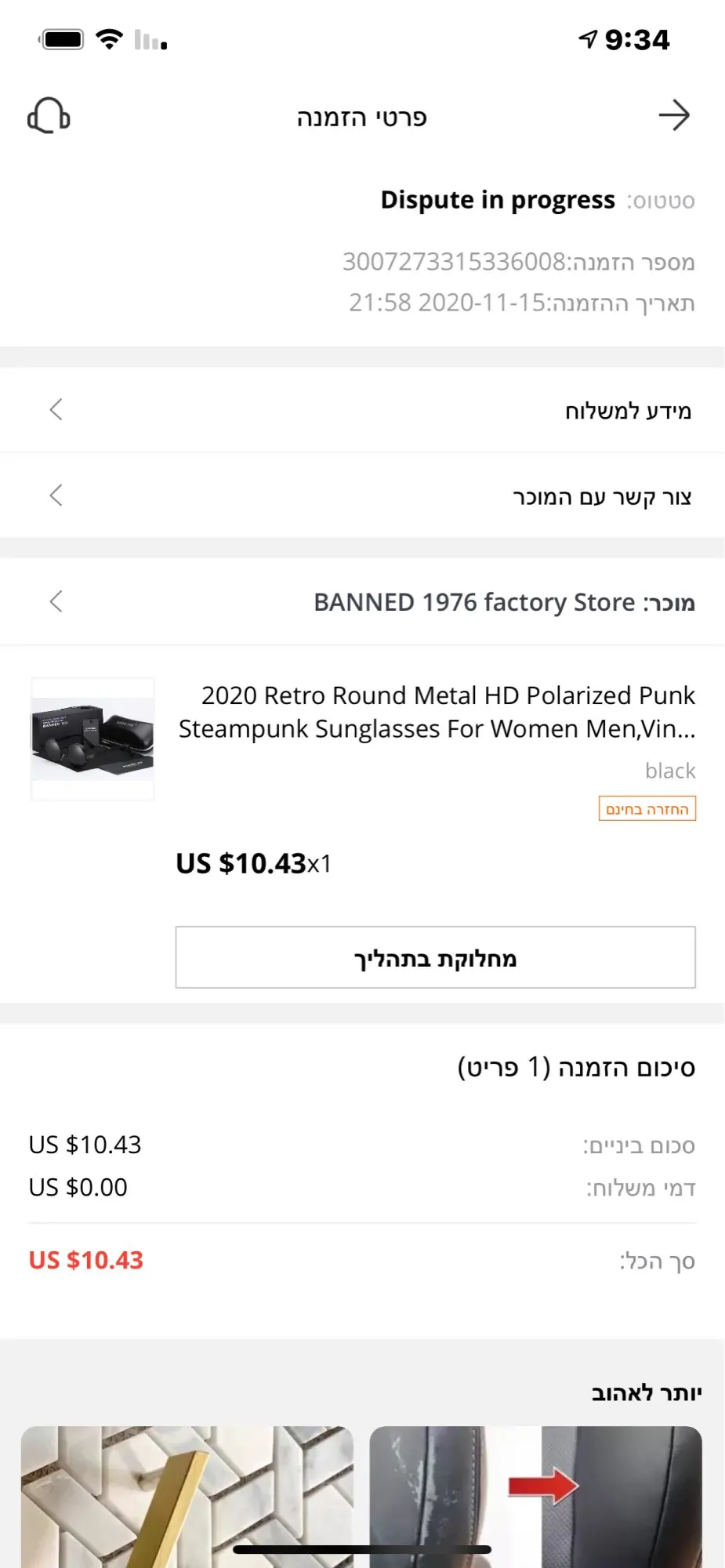The height and width of the screenshot is (1568, 725).
Task: Open the צור קשר עם המוכר row
Action: [x=362, y=496]
